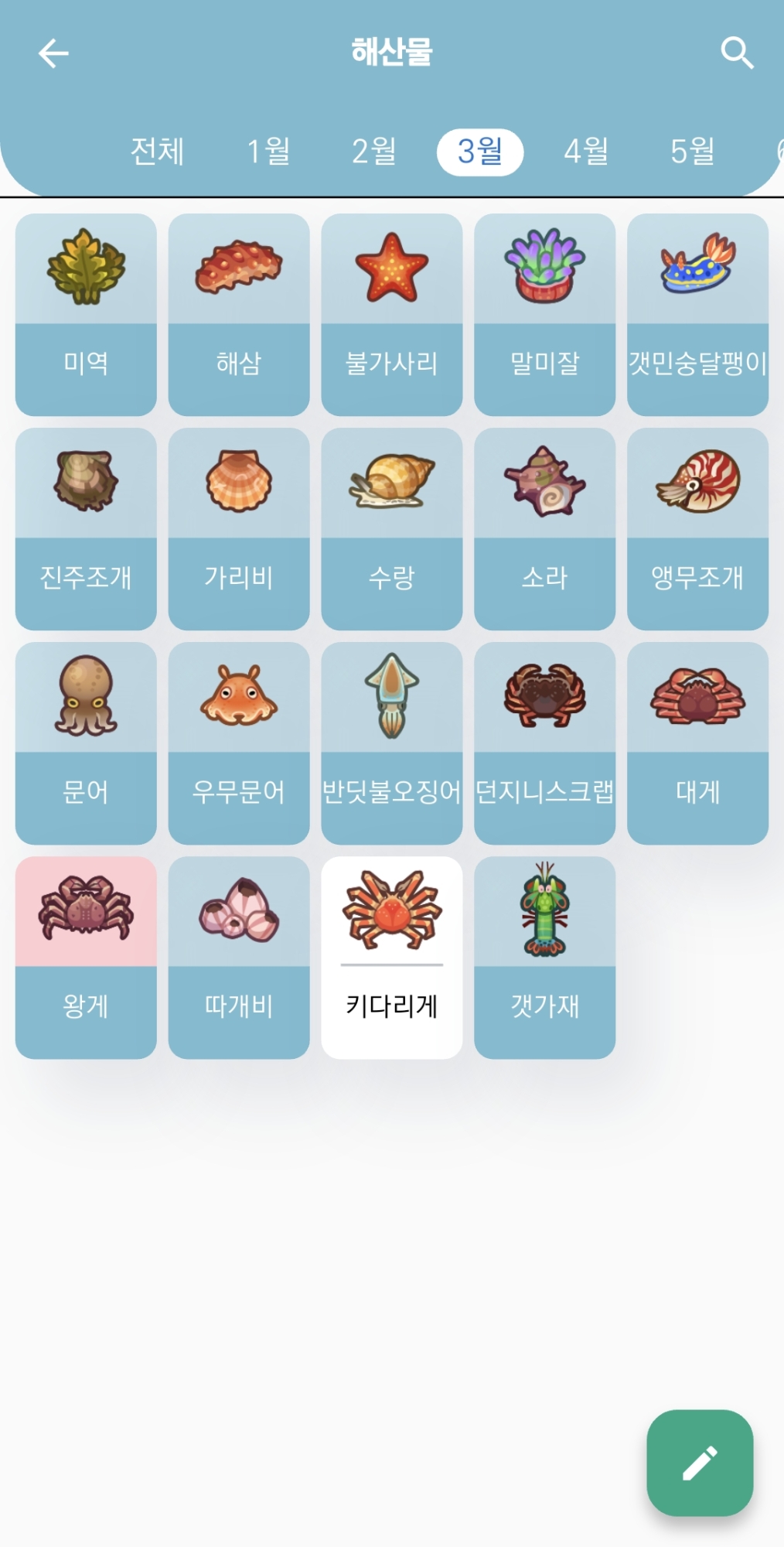Open the 미역 card
Image resolution: width=784 pixels, height=1547 pixels.
86,315
